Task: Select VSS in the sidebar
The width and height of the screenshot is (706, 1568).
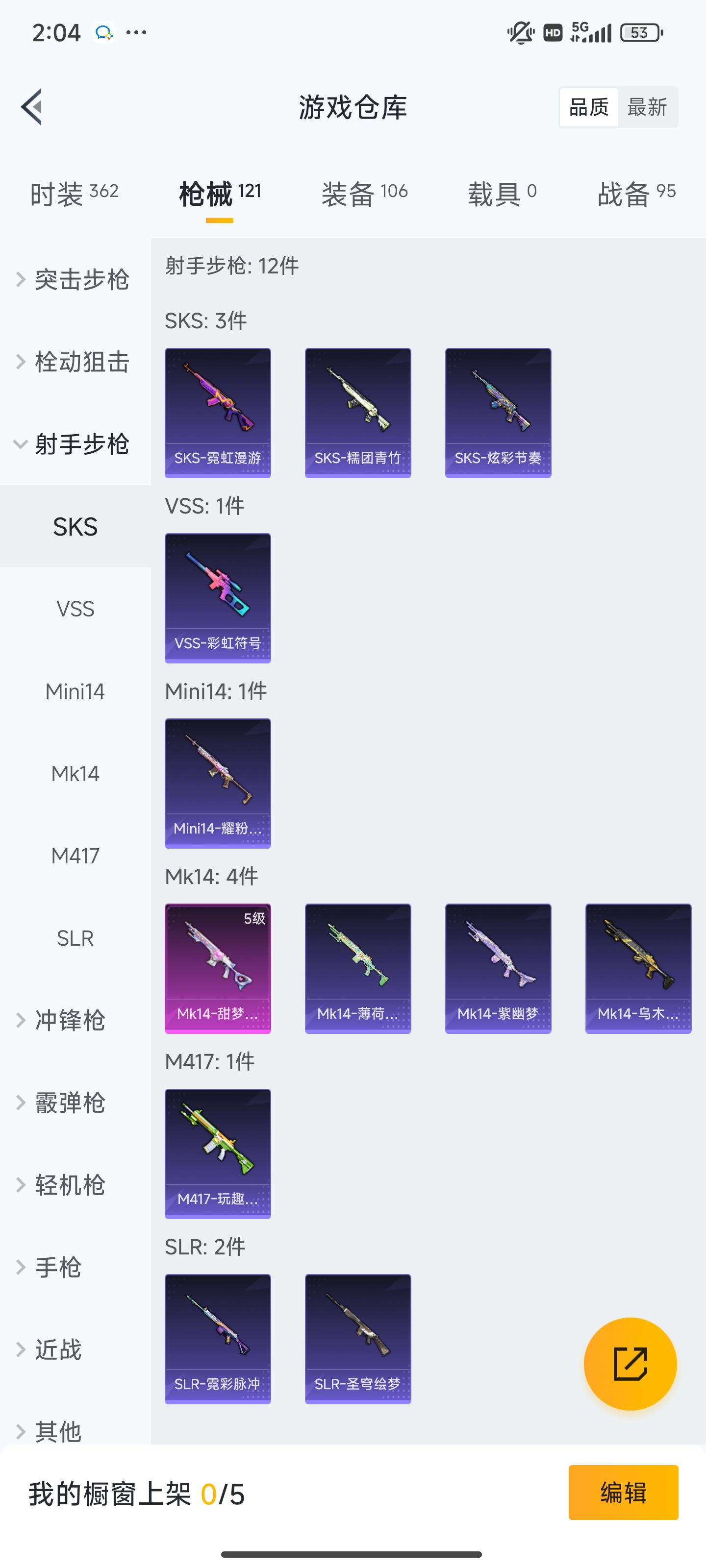Action: [x=75, y=608]
